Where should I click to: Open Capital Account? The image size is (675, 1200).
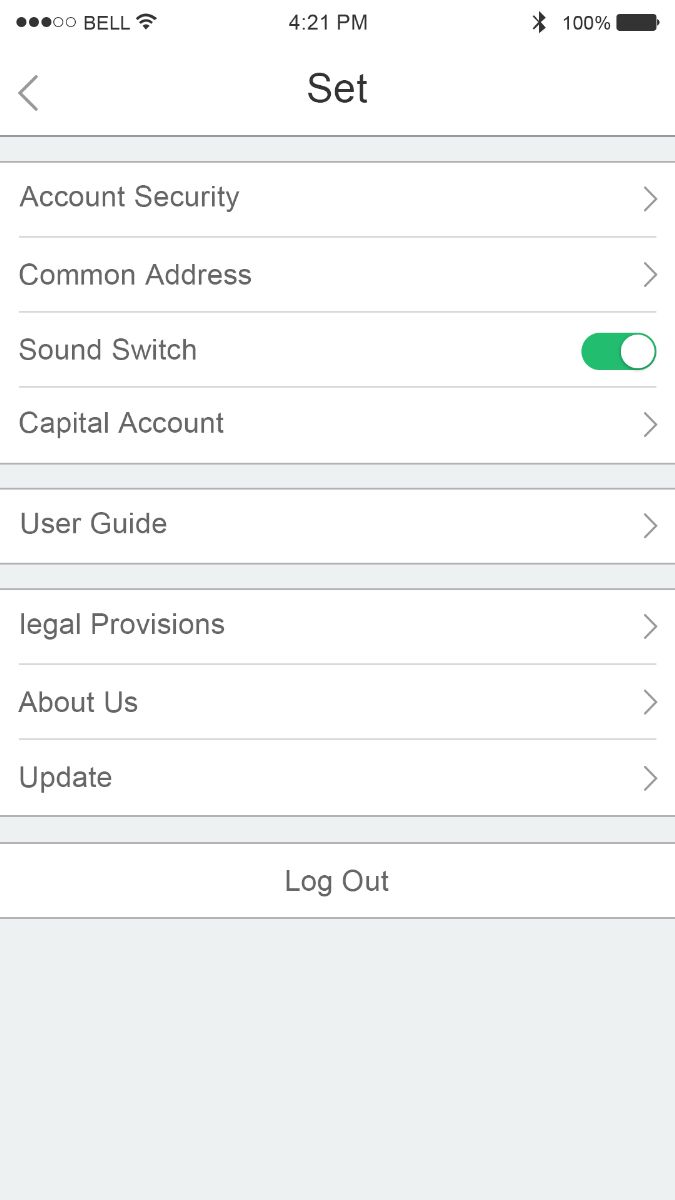[x=337, y=424]
